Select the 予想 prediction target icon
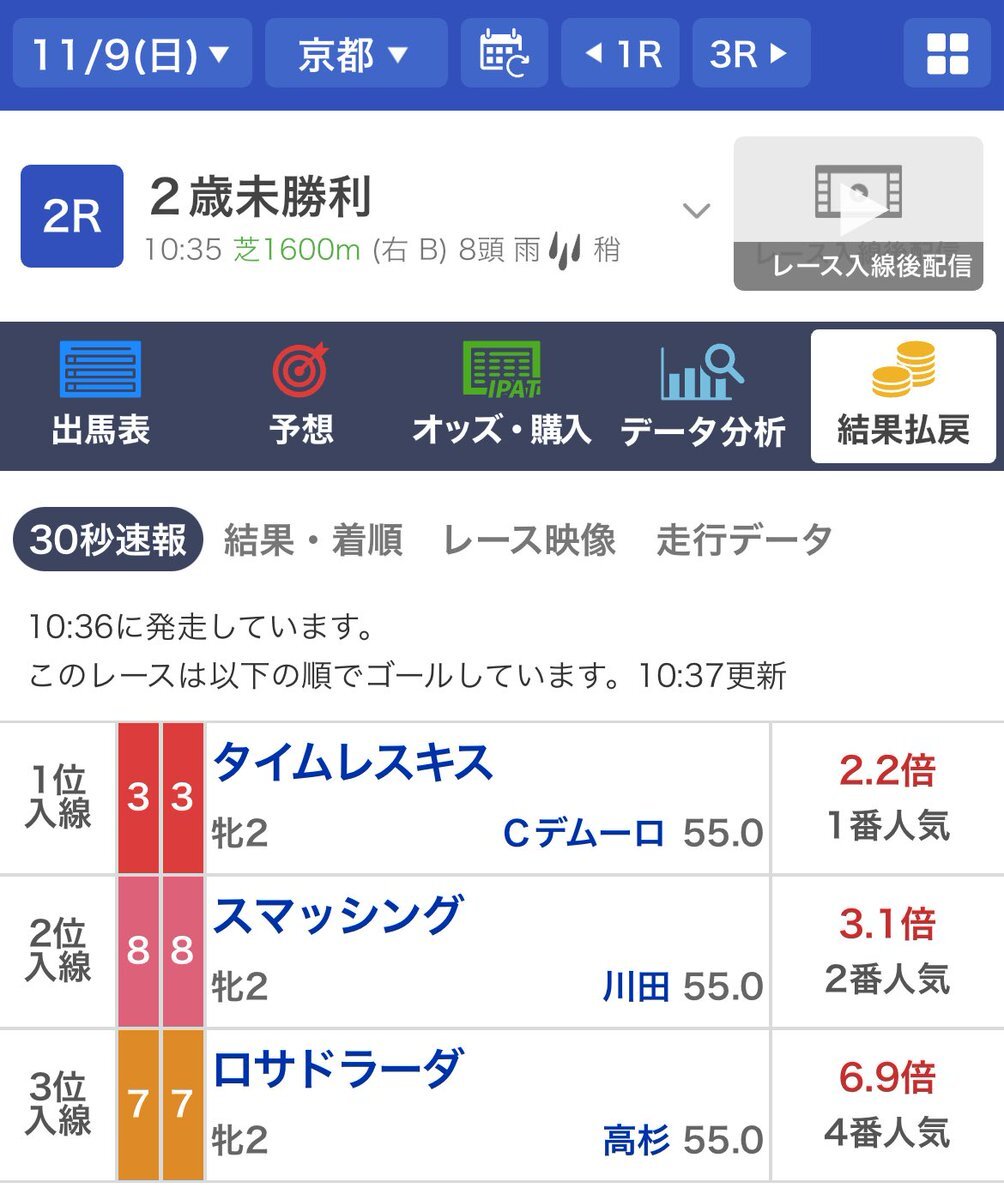The width and height of the screenshot is (1004, 1200). (299, 393)
